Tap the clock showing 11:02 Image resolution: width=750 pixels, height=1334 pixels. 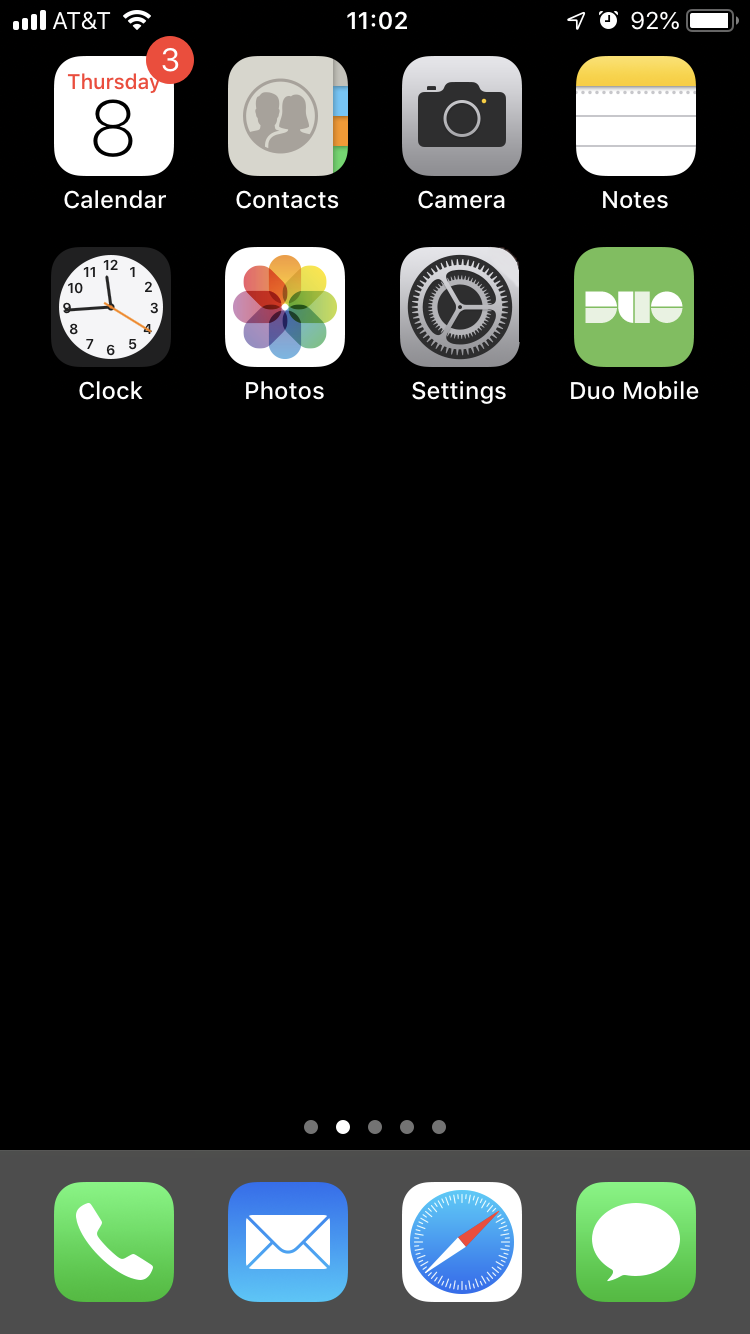pyautogui.click(x=377, y=19)
